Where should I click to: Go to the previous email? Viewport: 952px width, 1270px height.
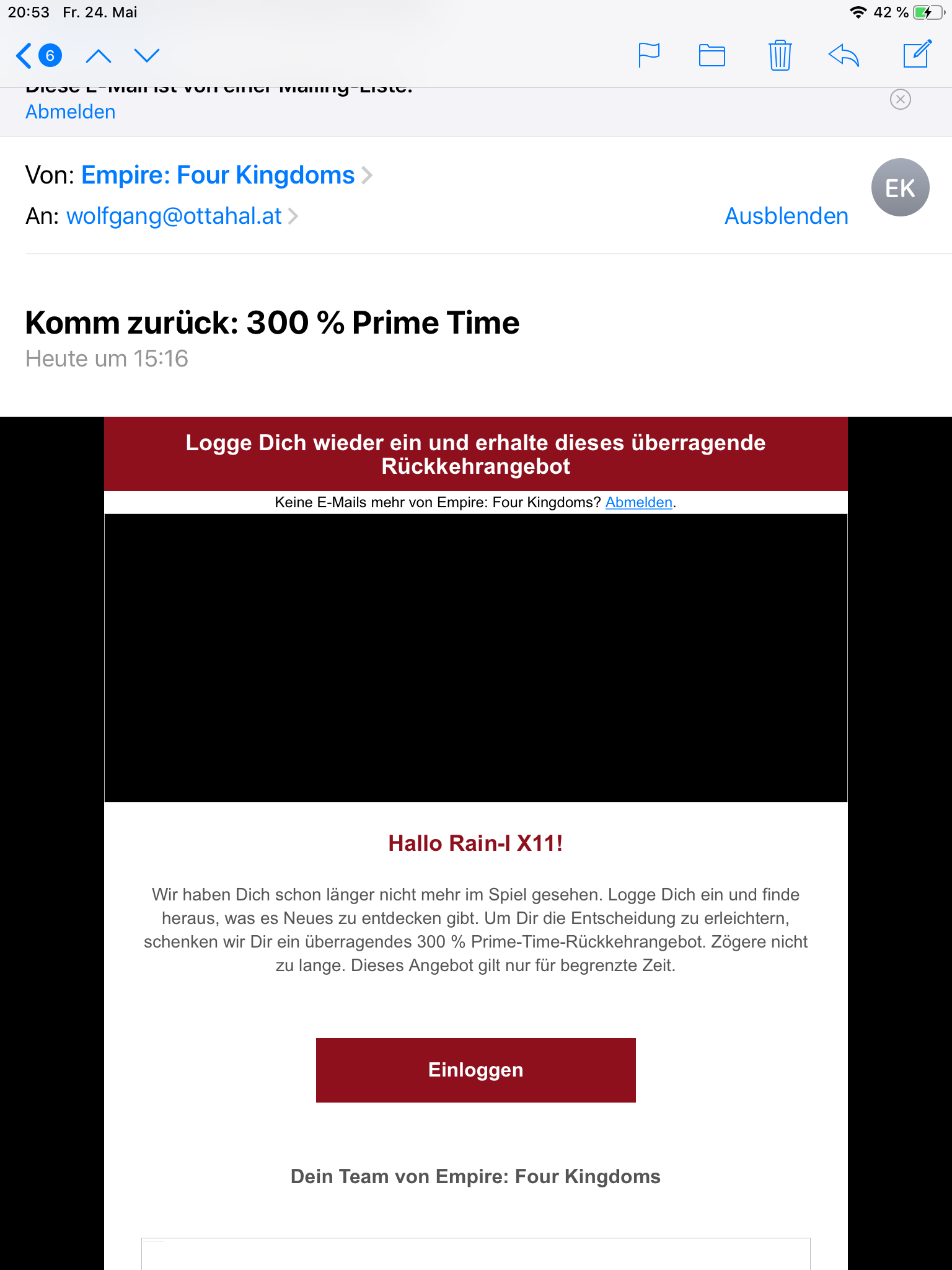tap(99, 56)
